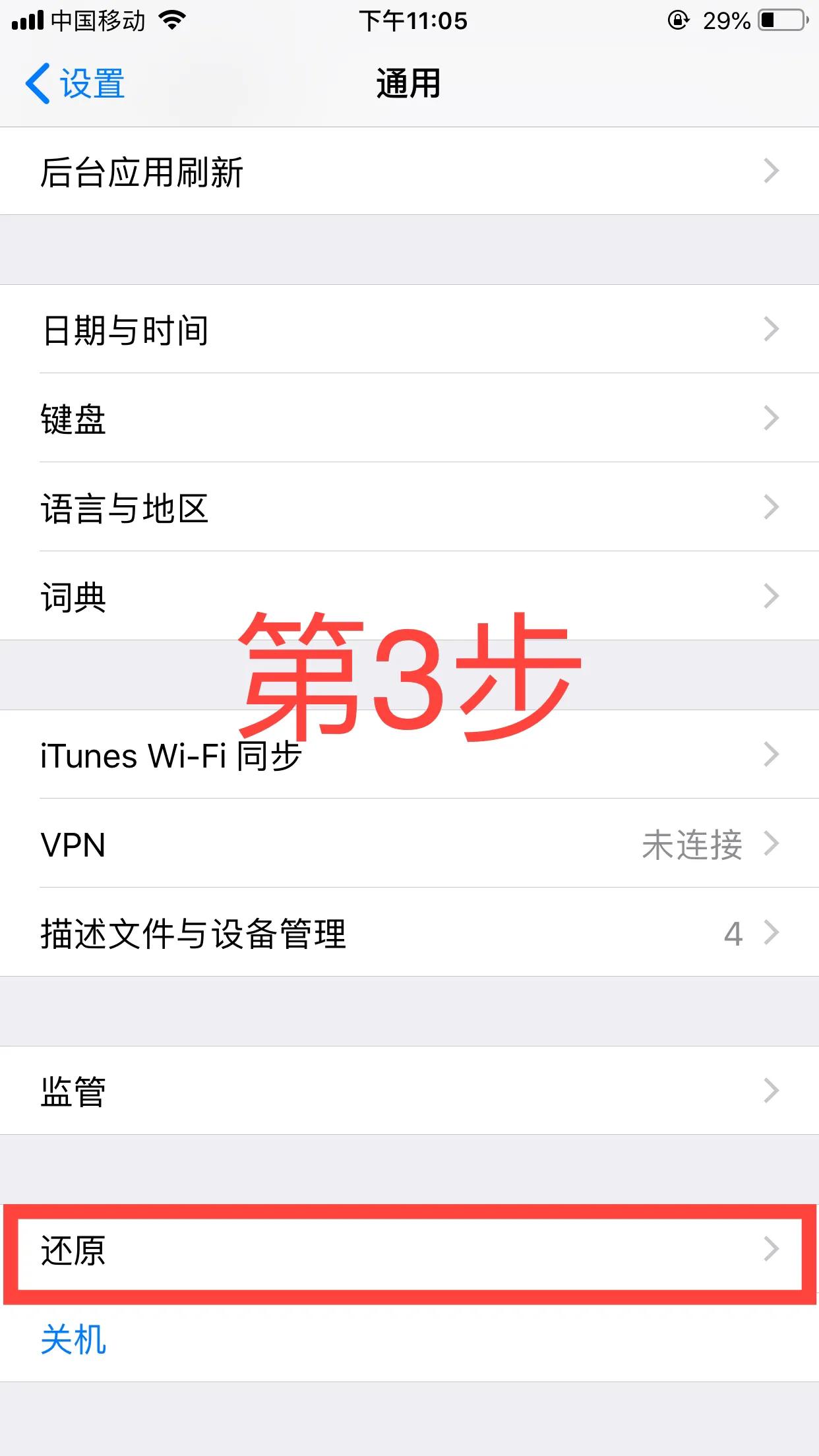819x1456 pixels.
Task: Tap the Wi-Fi icon in status bar
Action: tap(173, 20)
